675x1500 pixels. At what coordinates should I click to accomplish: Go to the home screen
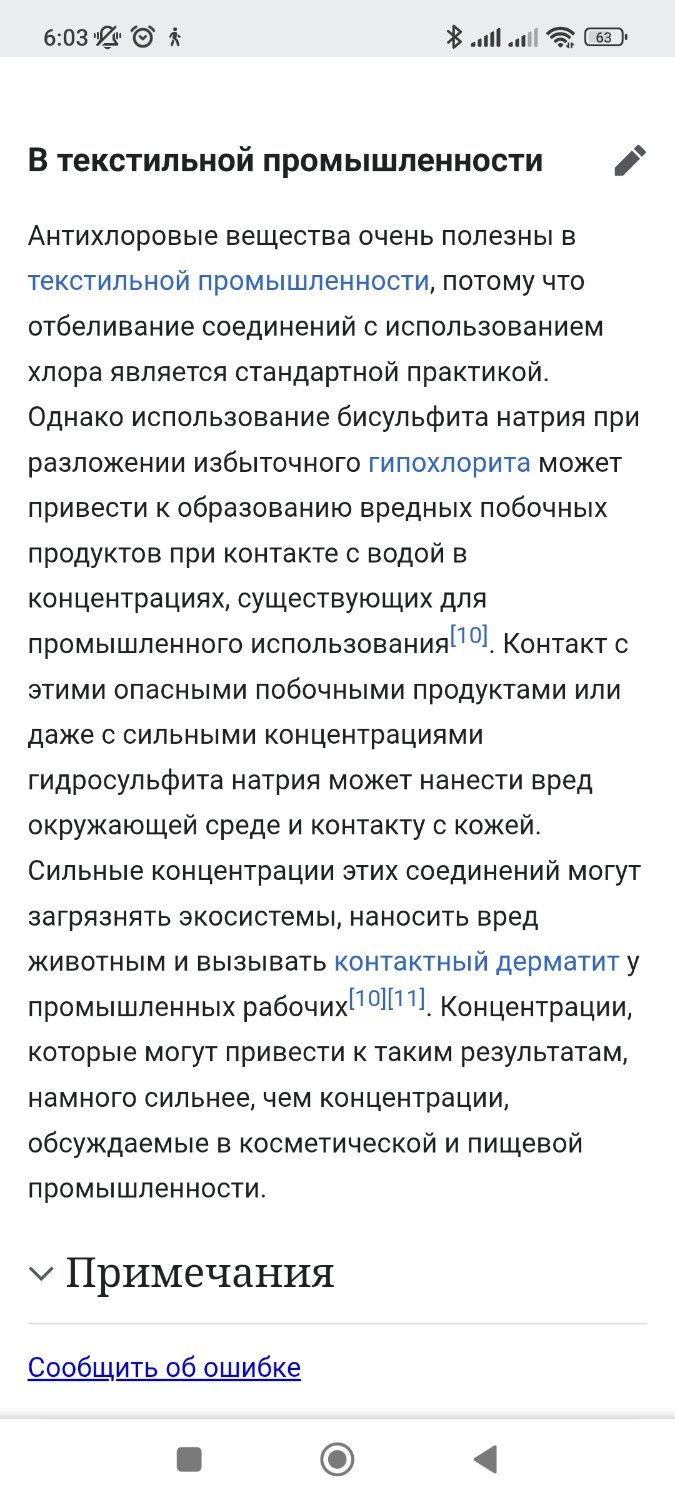coord(337,1459)
